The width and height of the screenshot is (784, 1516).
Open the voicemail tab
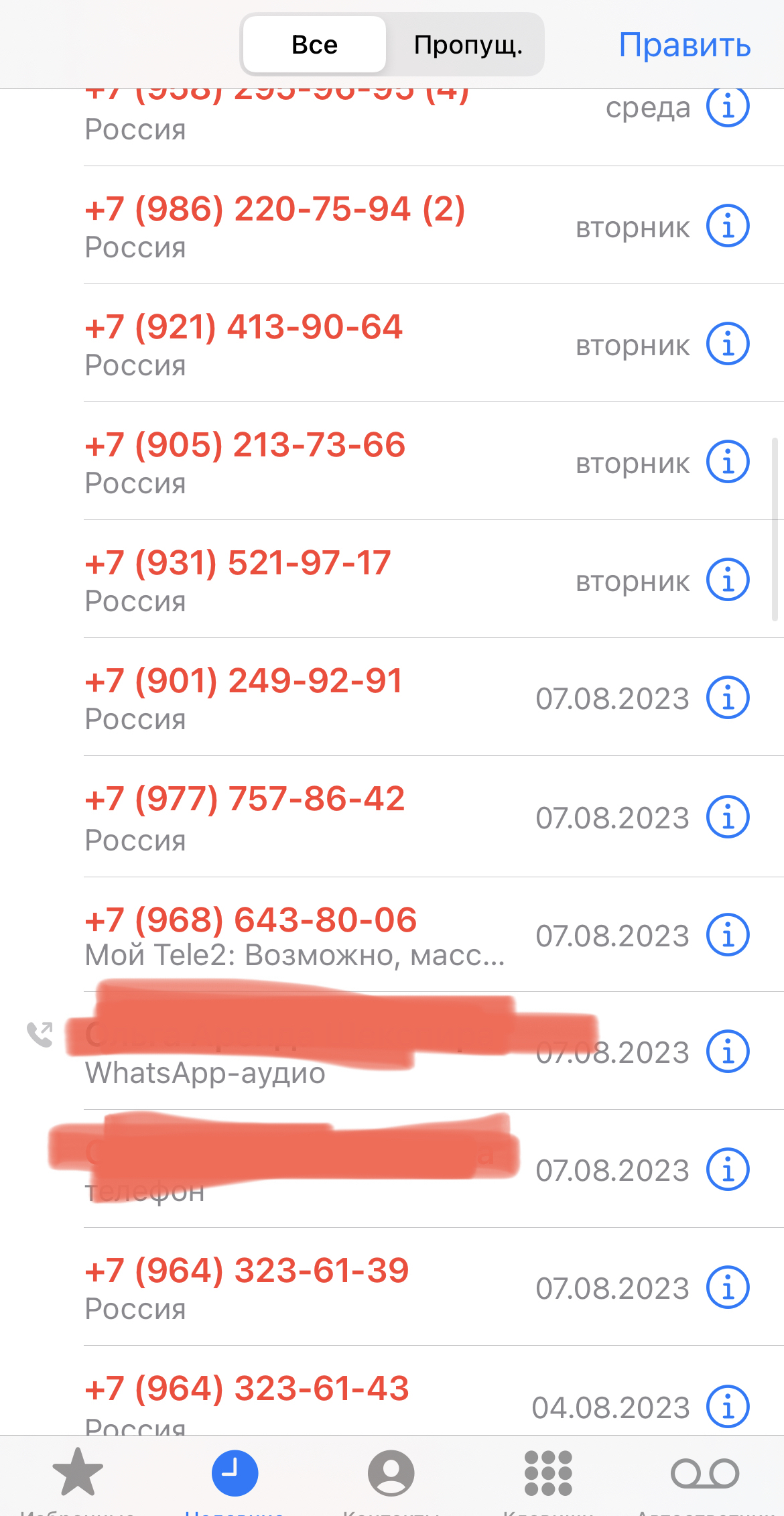(x=705, y=1474)
